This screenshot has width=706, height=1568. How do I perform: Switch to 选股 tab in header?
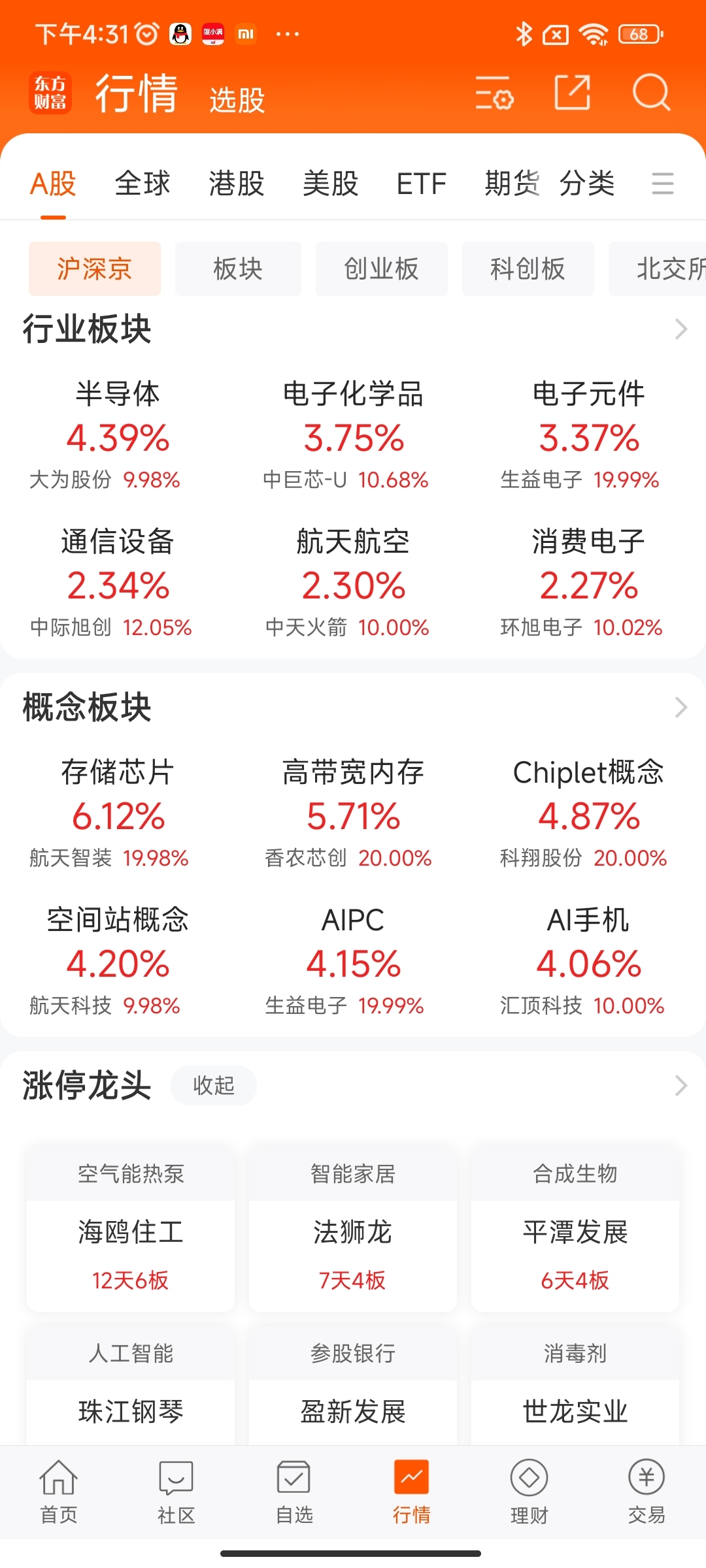(237, 100)
